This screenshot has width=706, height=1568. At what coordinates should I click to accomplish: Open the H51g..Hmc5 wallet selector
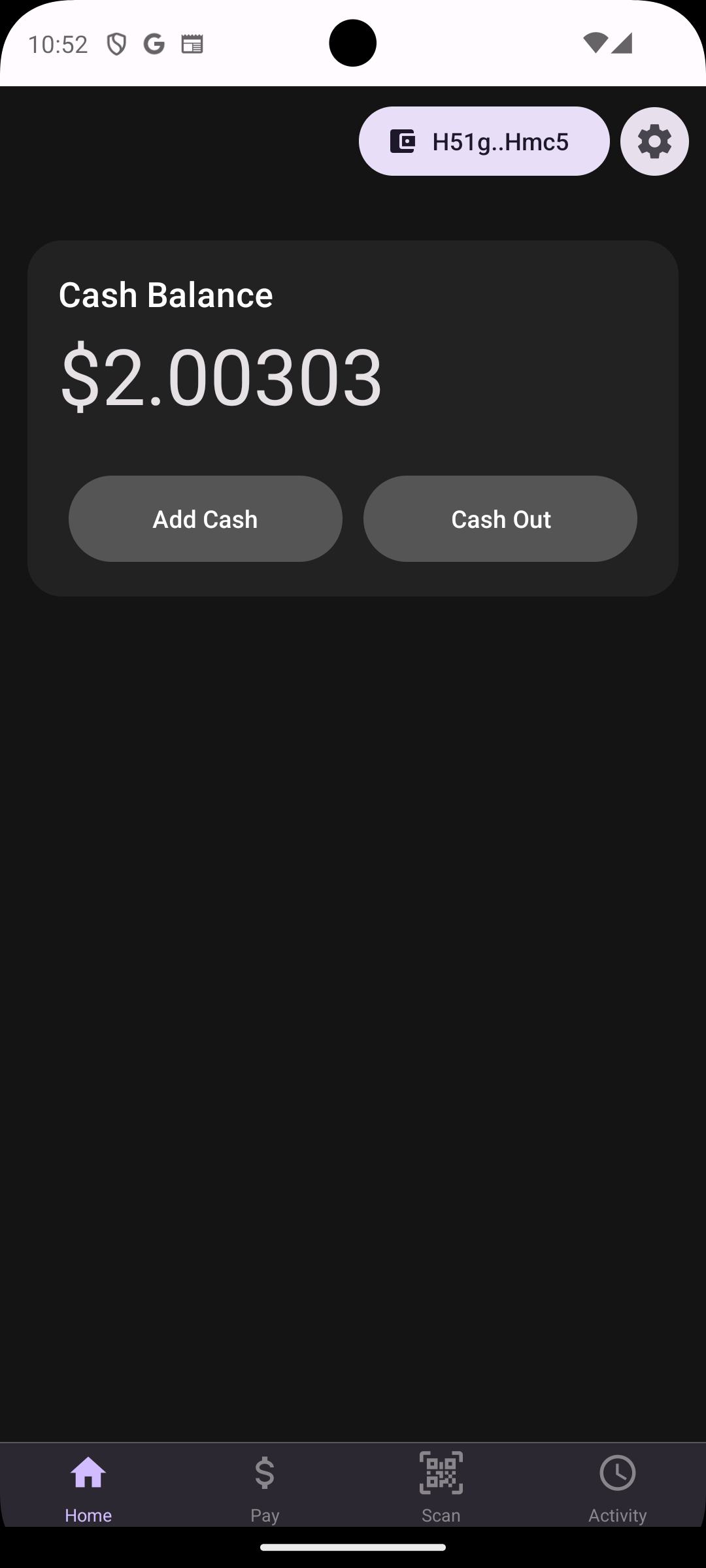(484, 141)
